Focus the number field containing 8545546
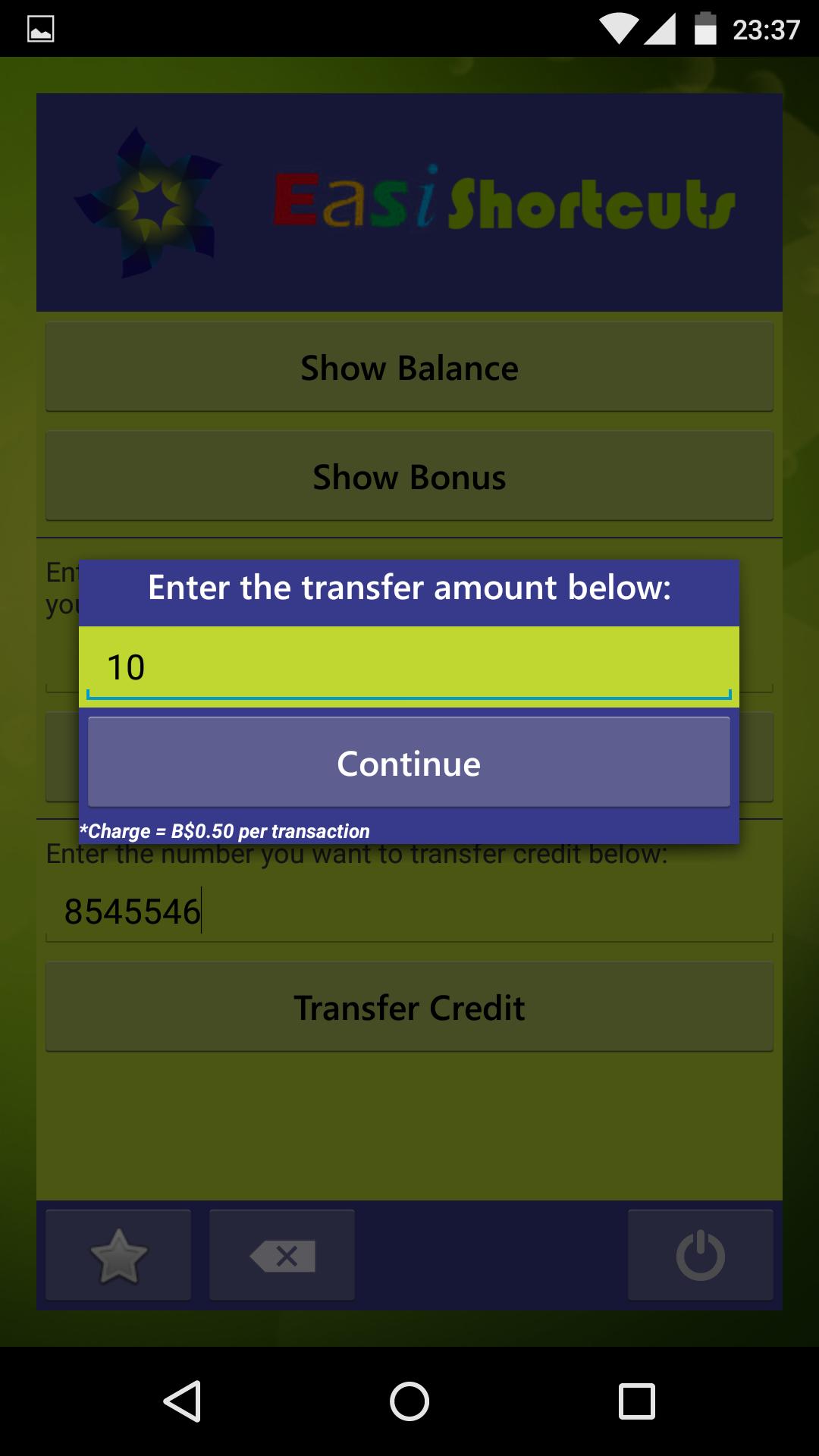 409,912
